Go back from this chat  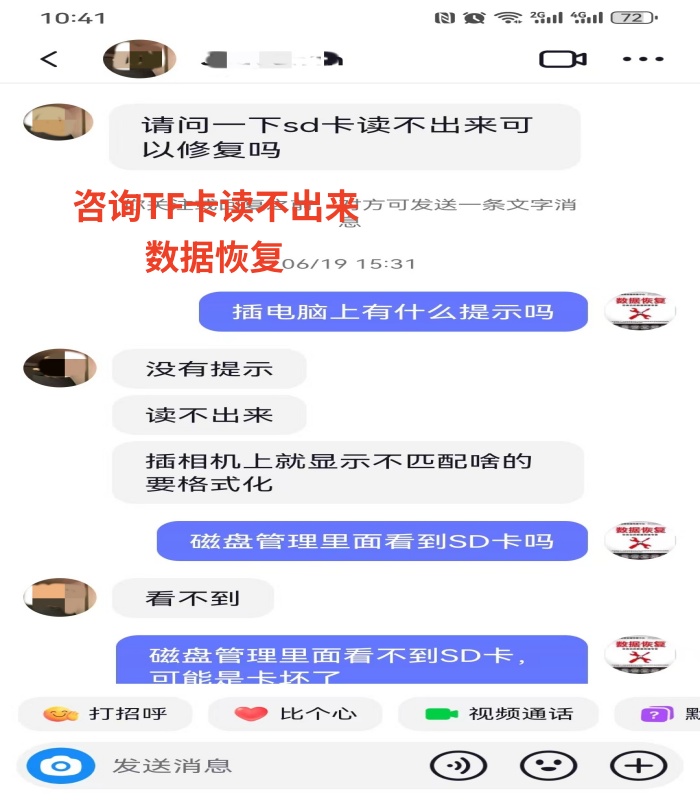48,59
